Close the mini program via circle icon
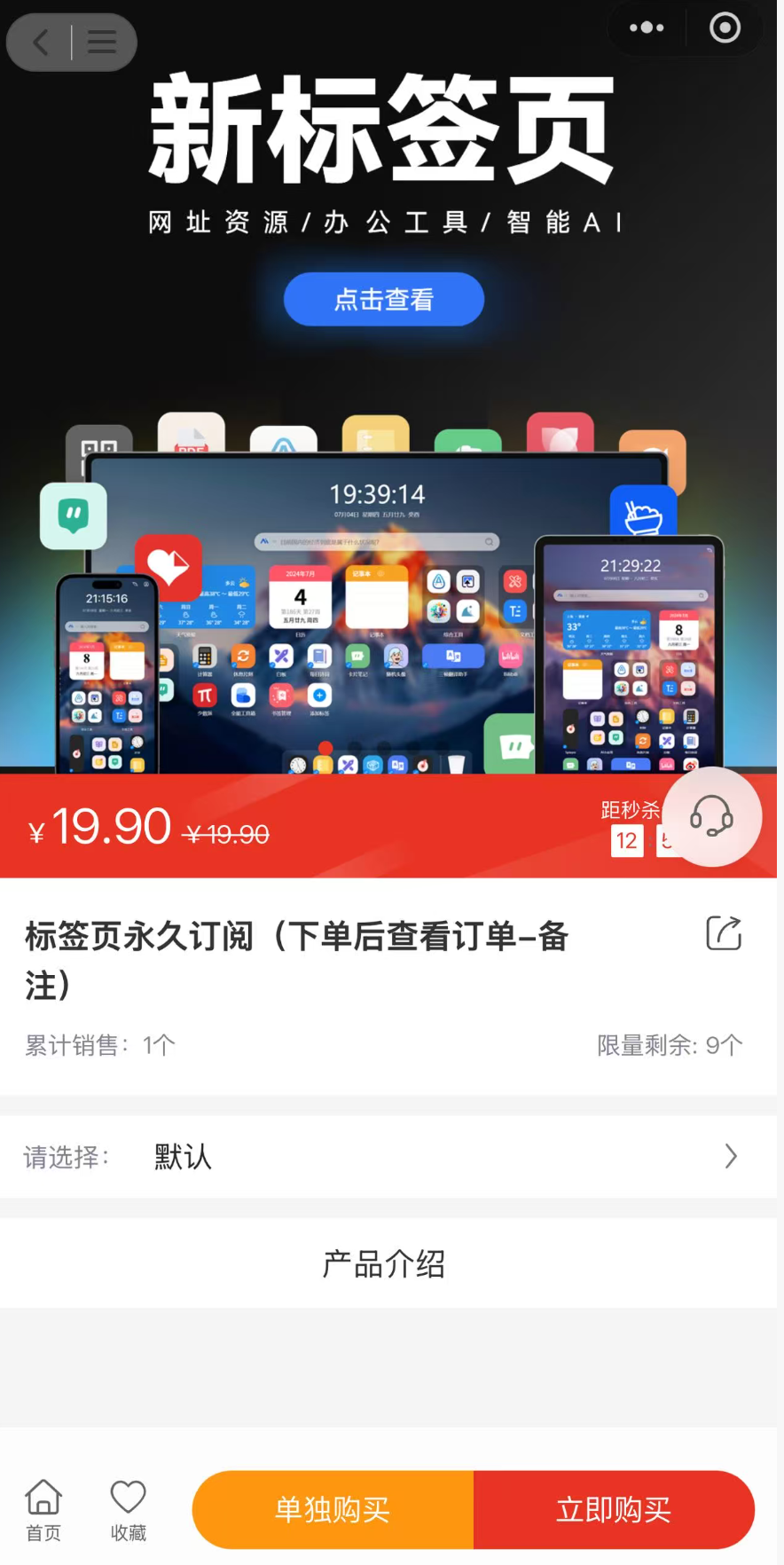Screen dimensions: 784x1565 pos(725,28)
